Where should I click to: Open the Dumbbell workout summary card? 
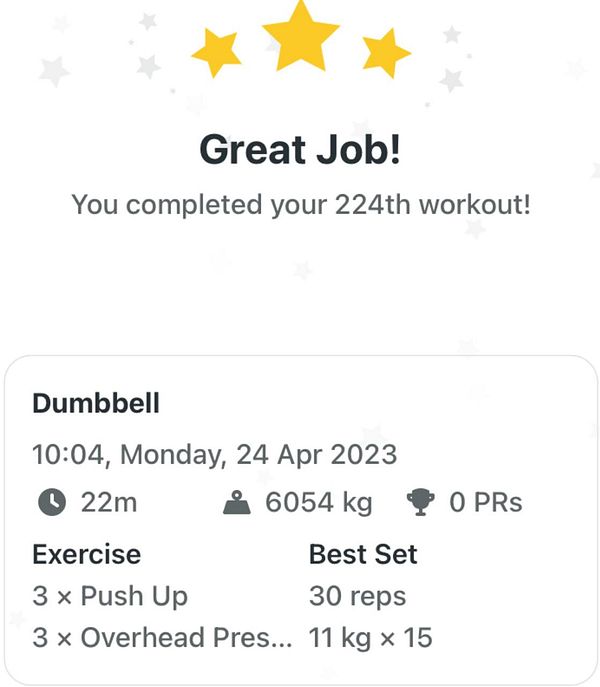click(300, 520)
